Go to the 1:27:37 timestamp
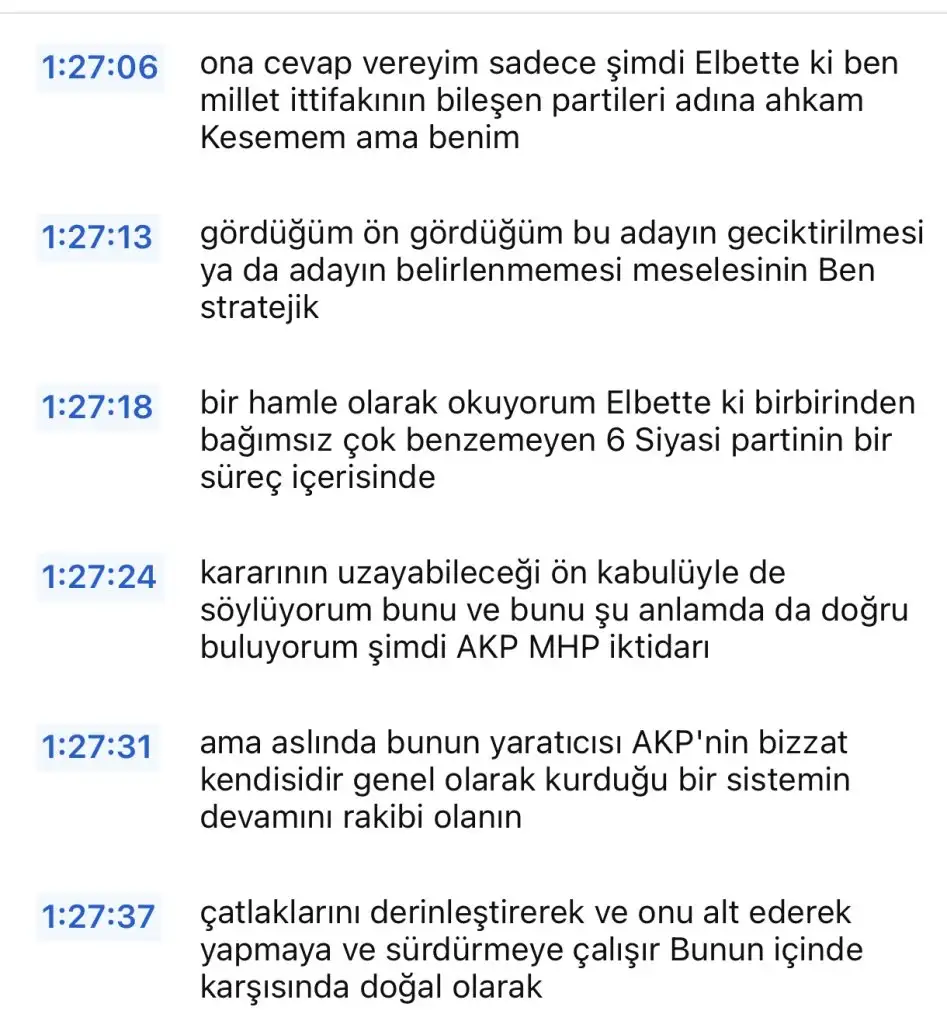Image resolution: width=947 pixels, height=1024 pixels. (99, 916)
